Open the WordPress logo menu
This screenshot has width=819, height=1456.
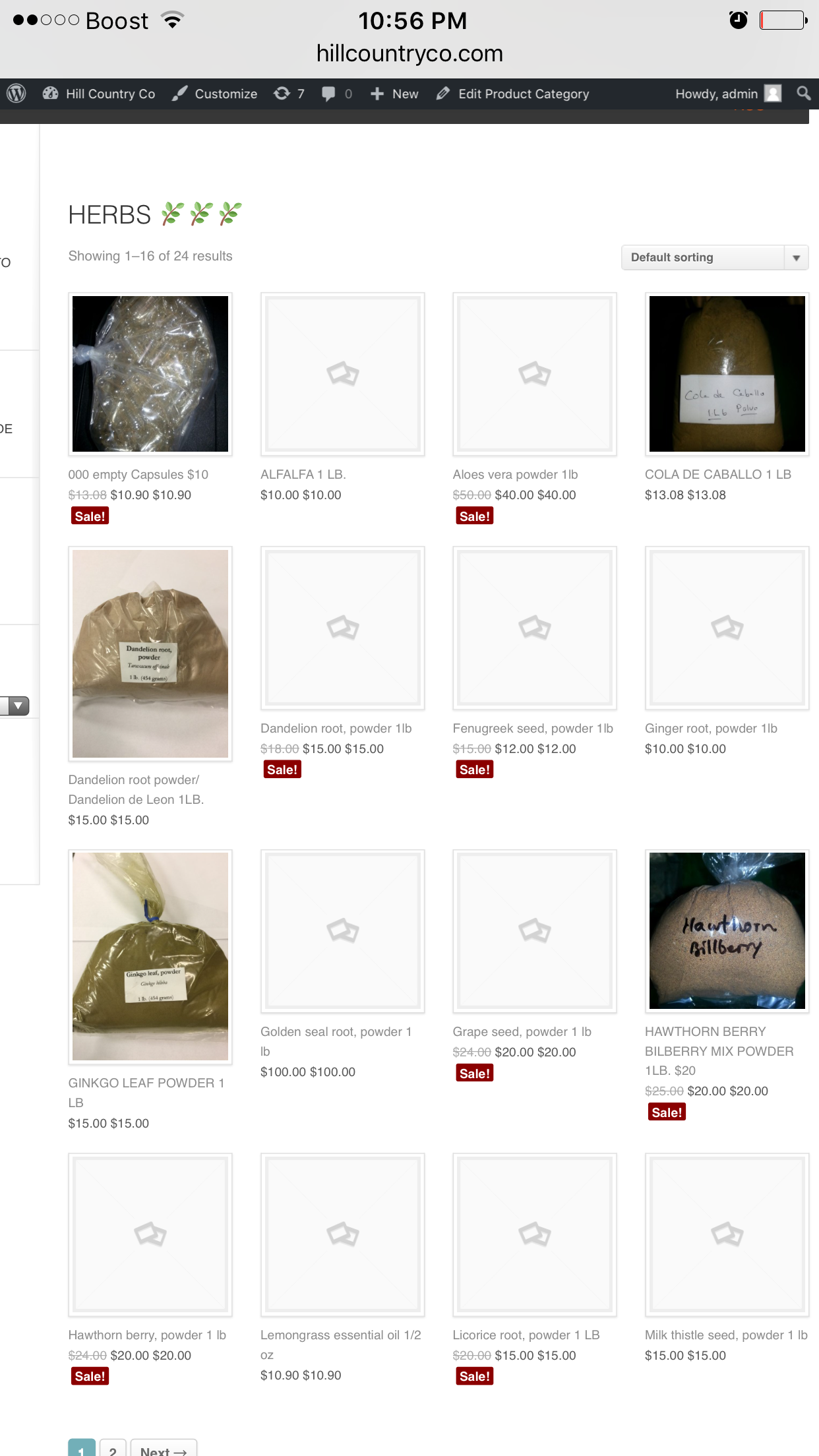[x=16, y=94]
